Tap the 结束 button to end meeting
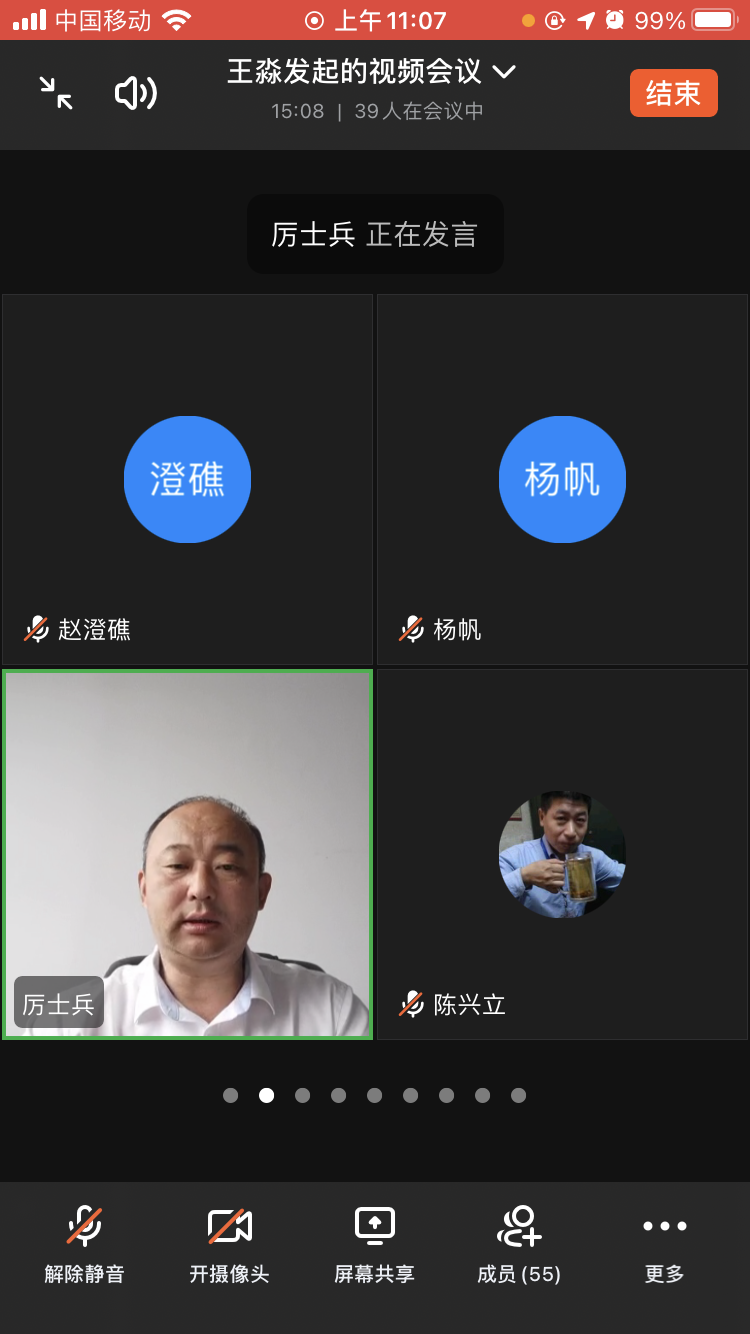 coord(673,93)
